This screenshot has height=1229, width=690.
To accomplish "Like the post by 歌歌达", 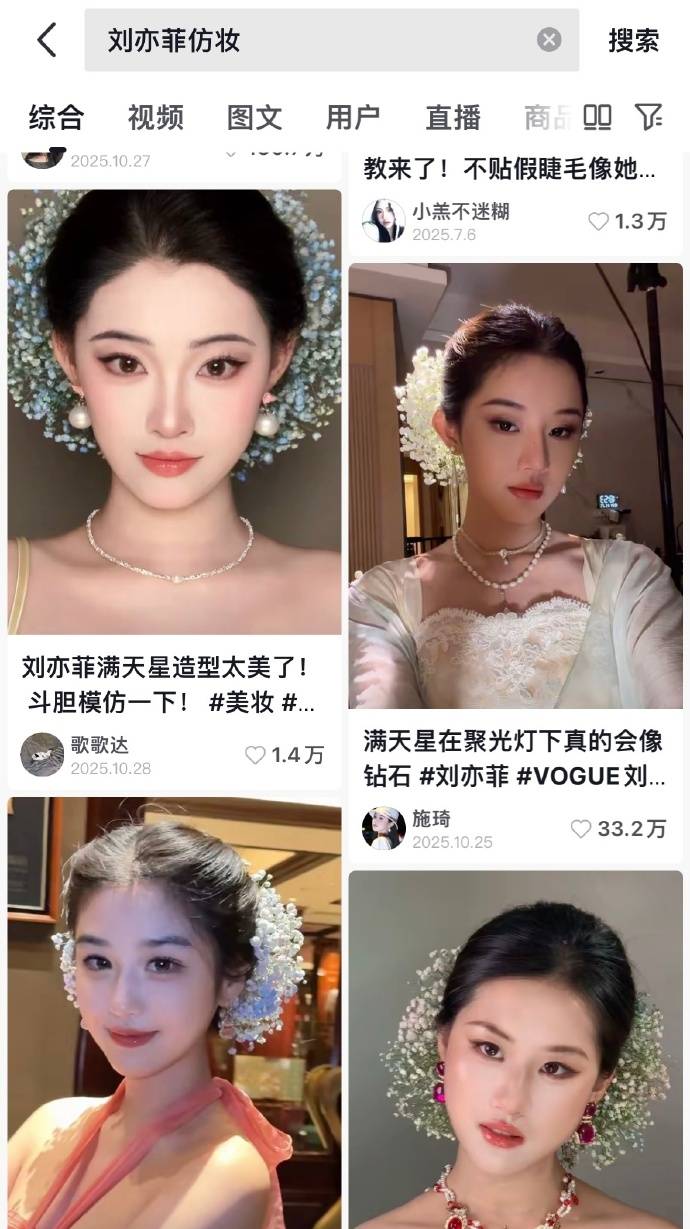I will (256, 755).
